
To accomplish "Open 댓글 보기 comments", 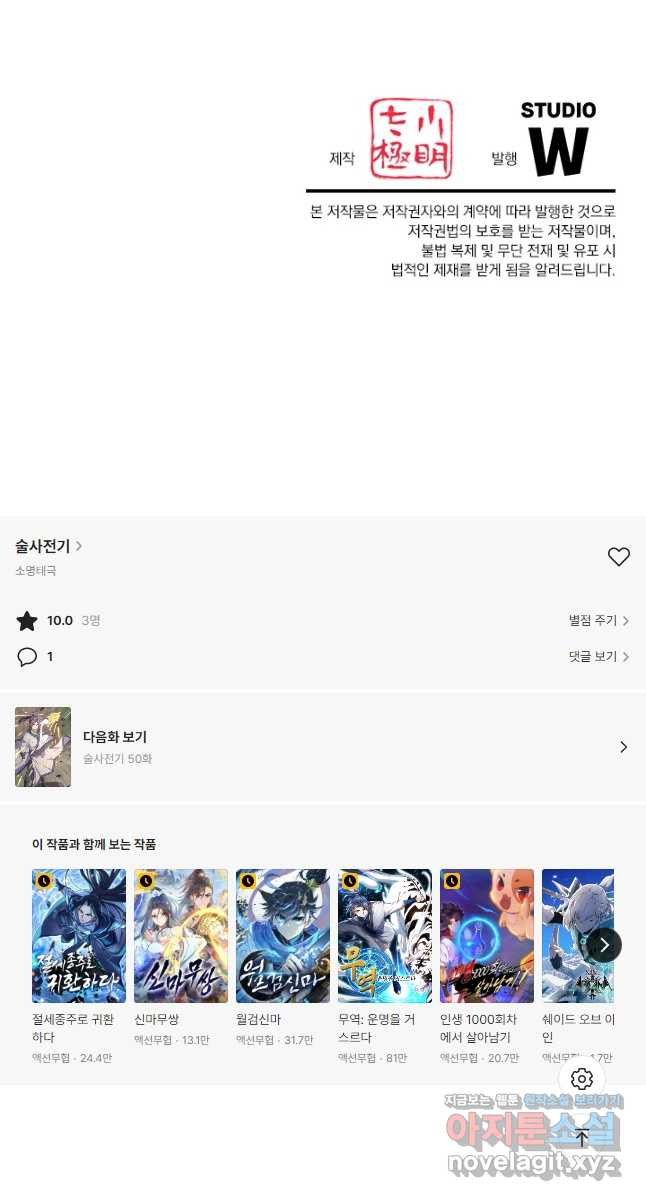I will (x=598, y=657).
